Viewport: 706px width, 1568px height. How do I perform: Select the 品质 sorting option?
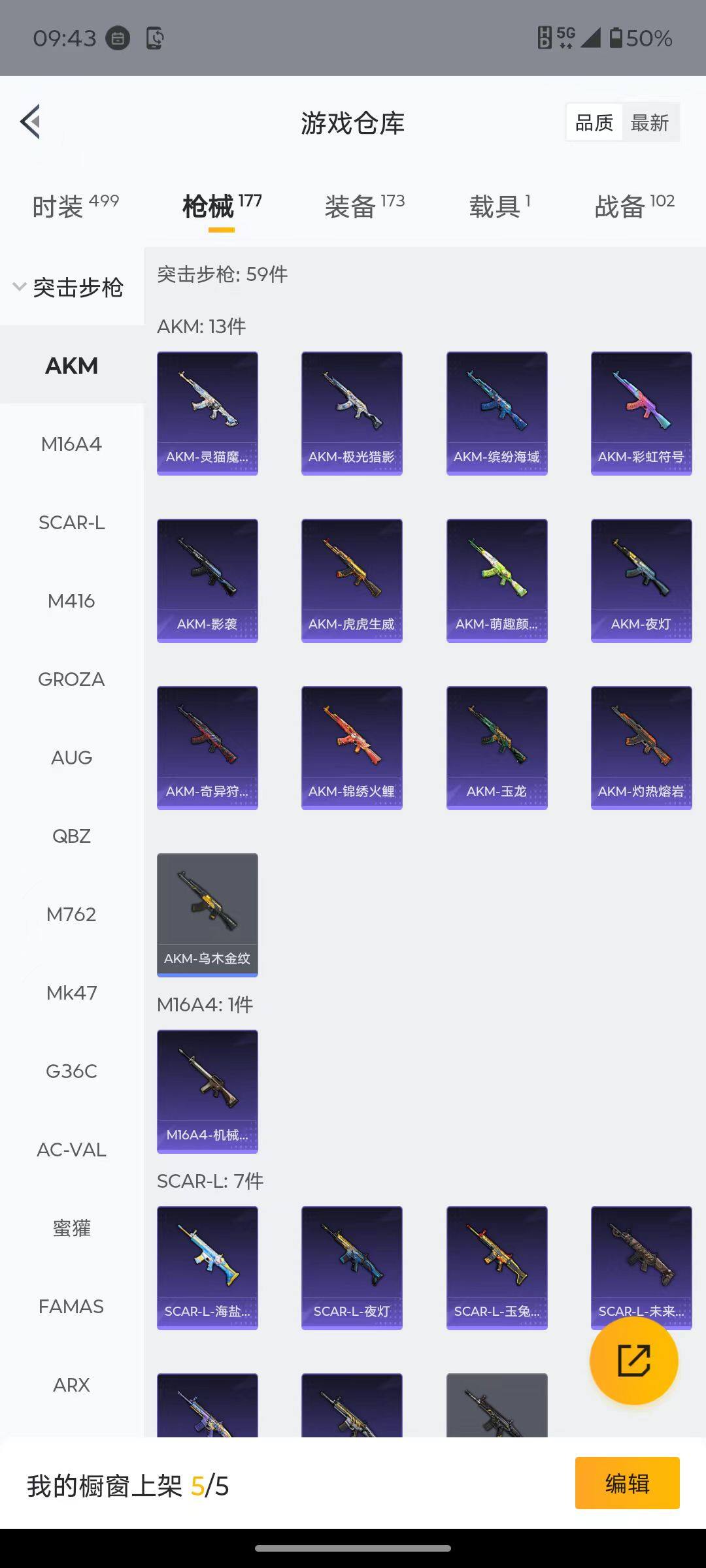594,123
